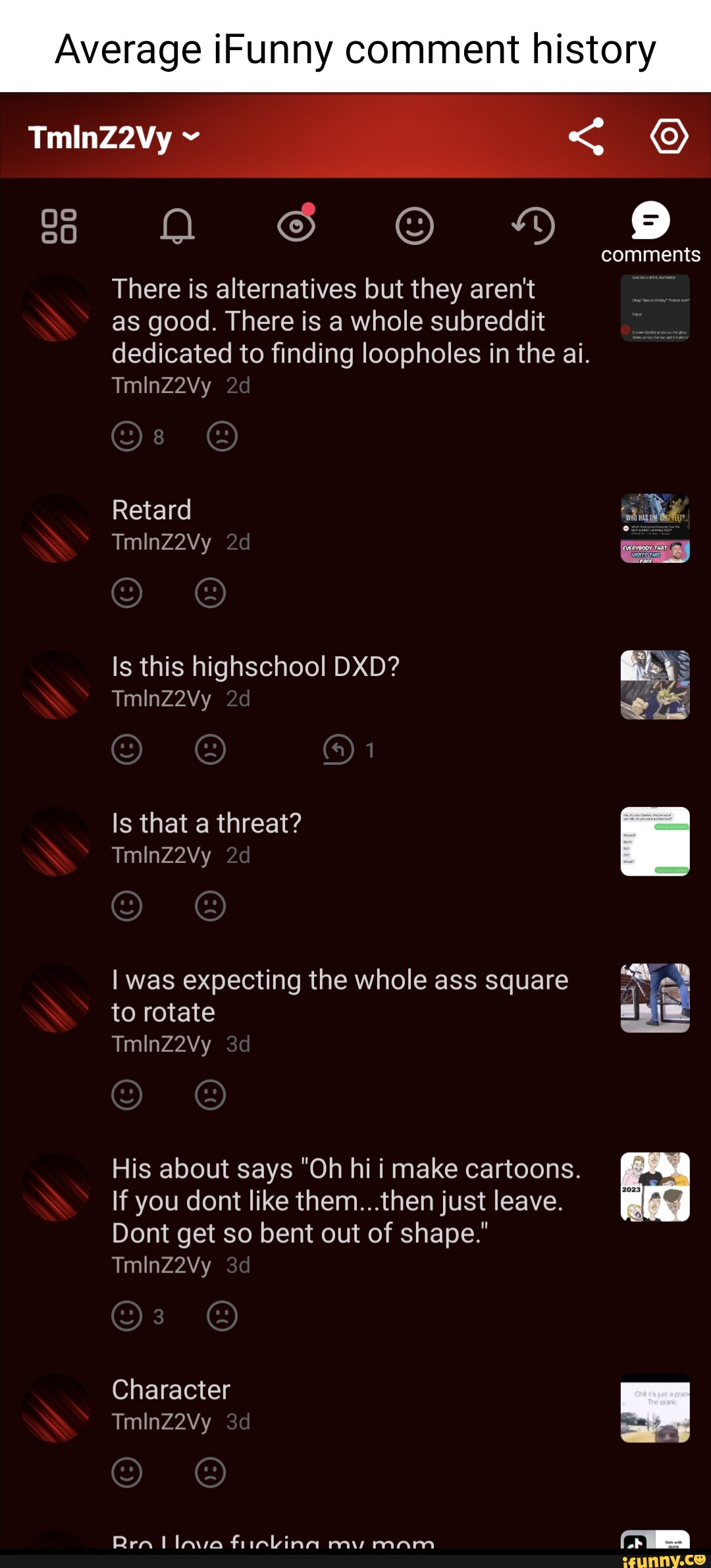Viewport: 711px width, 1568px height.
Task: Open the activity history clock icon
Action: [533, 226]
